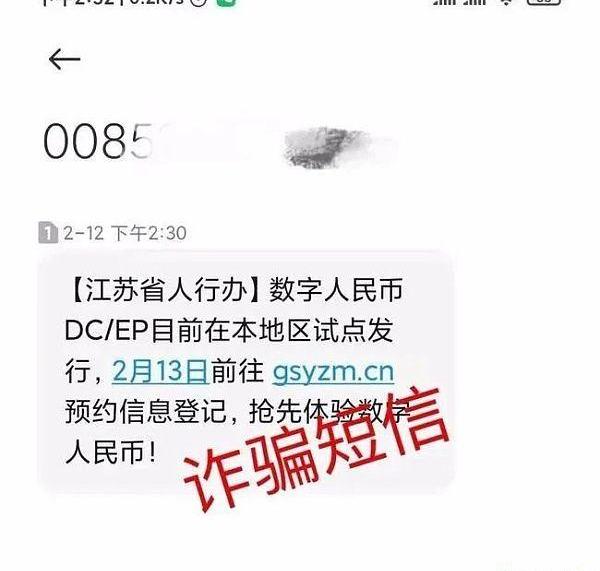Open the gsyzm.cn link in the message
This screenshot has width=600, height=571.
(333, 371)
